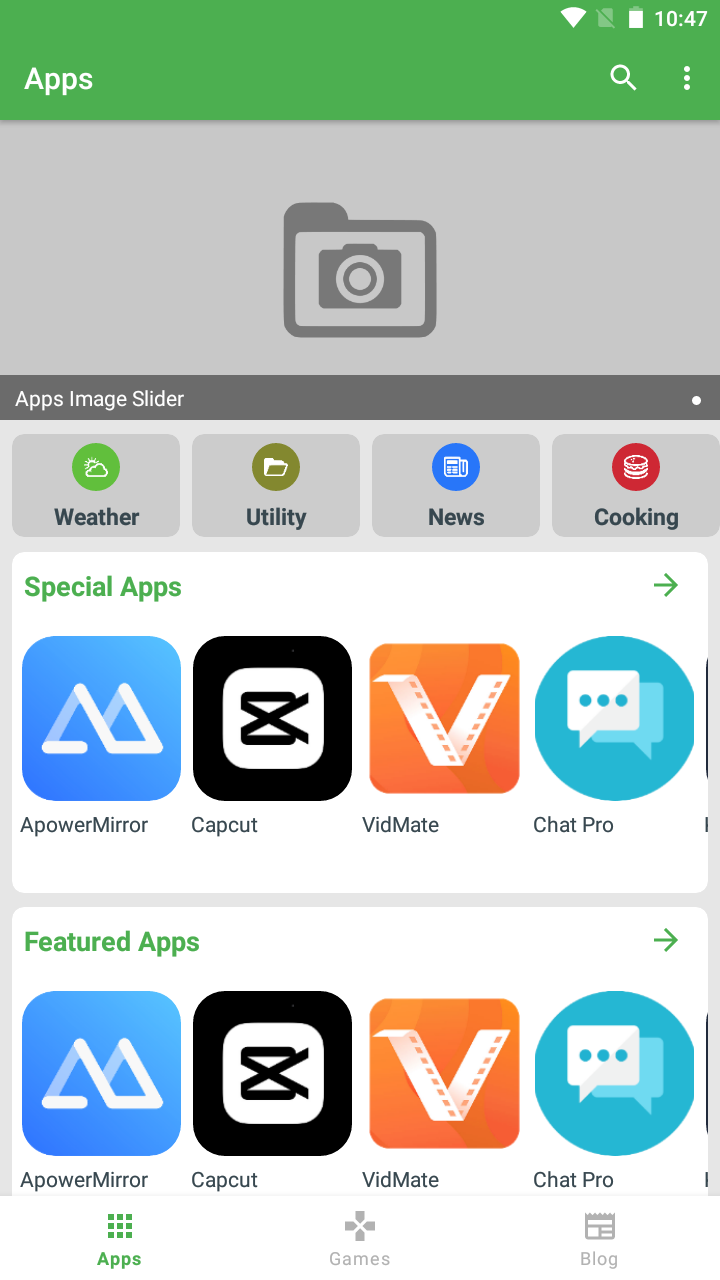Expand the Featured Apps section via arrow

point(666,940)
